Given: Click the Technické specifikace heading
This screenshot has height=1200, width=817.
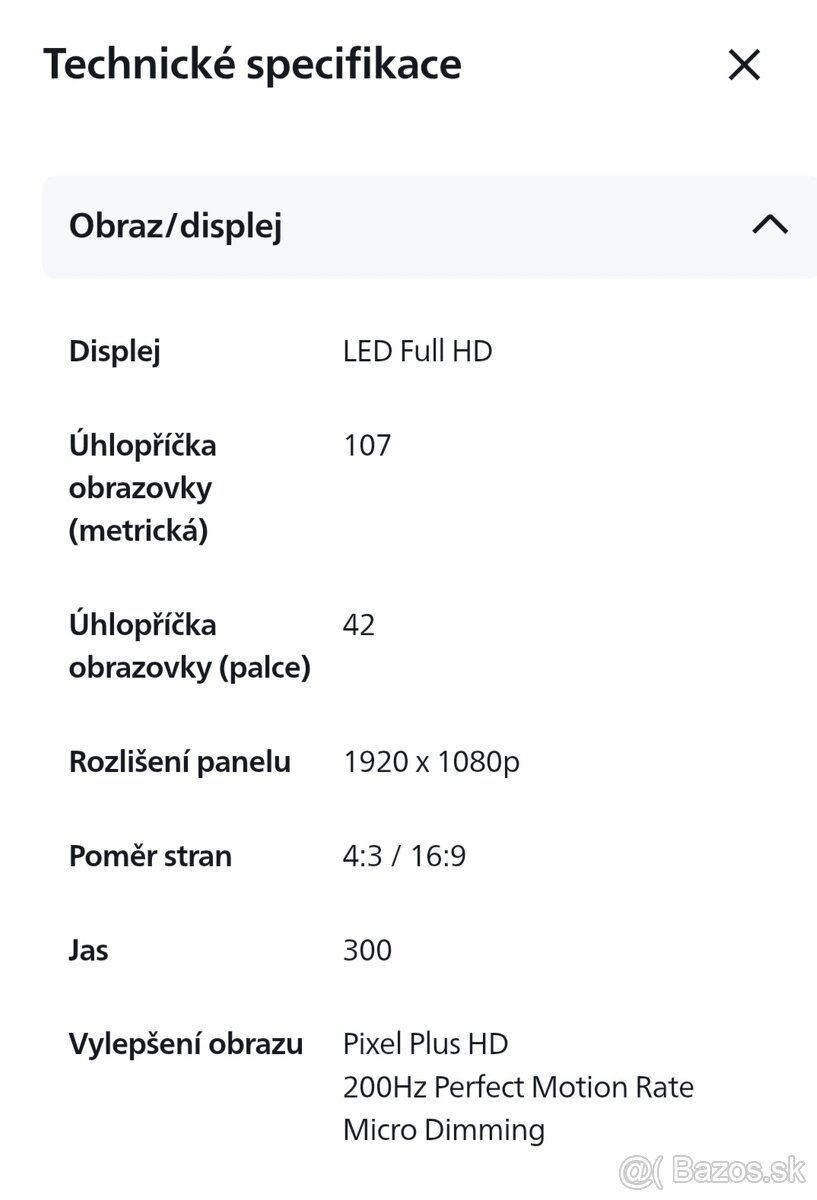Looking at the screenshot, I should pos(255,63).
